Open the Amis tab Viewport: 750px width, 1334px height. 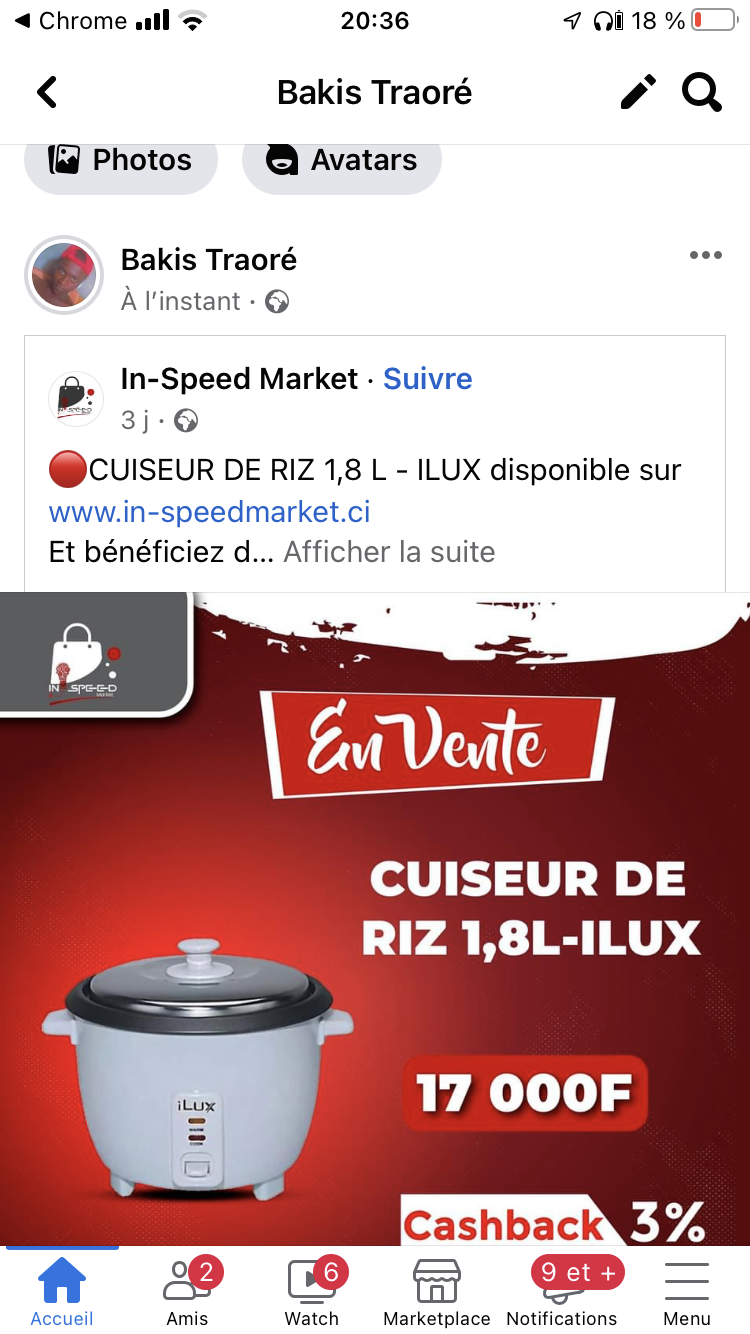[187, 1291]
